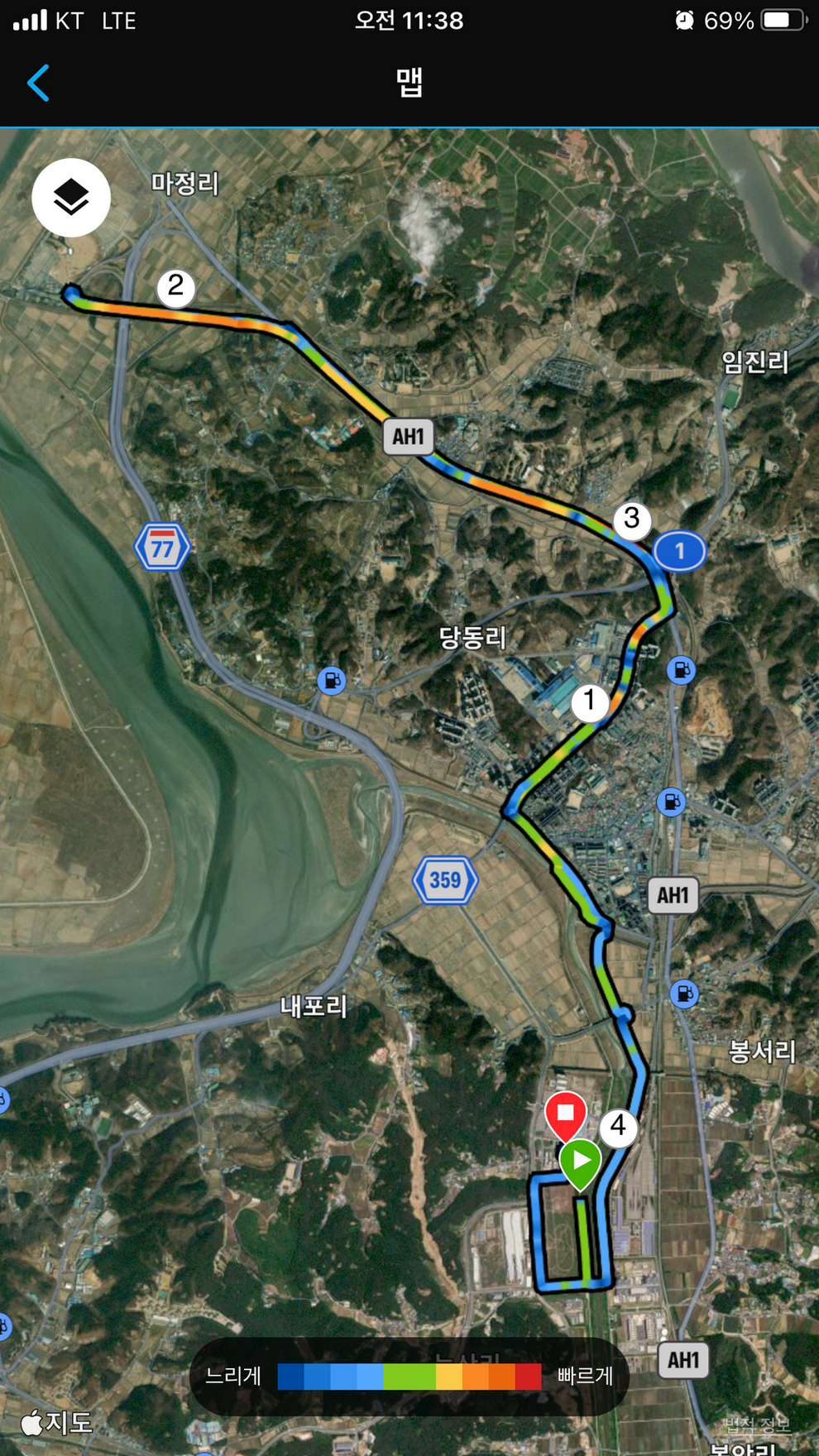Tap lap marker 2 on the route

point(176,287)
